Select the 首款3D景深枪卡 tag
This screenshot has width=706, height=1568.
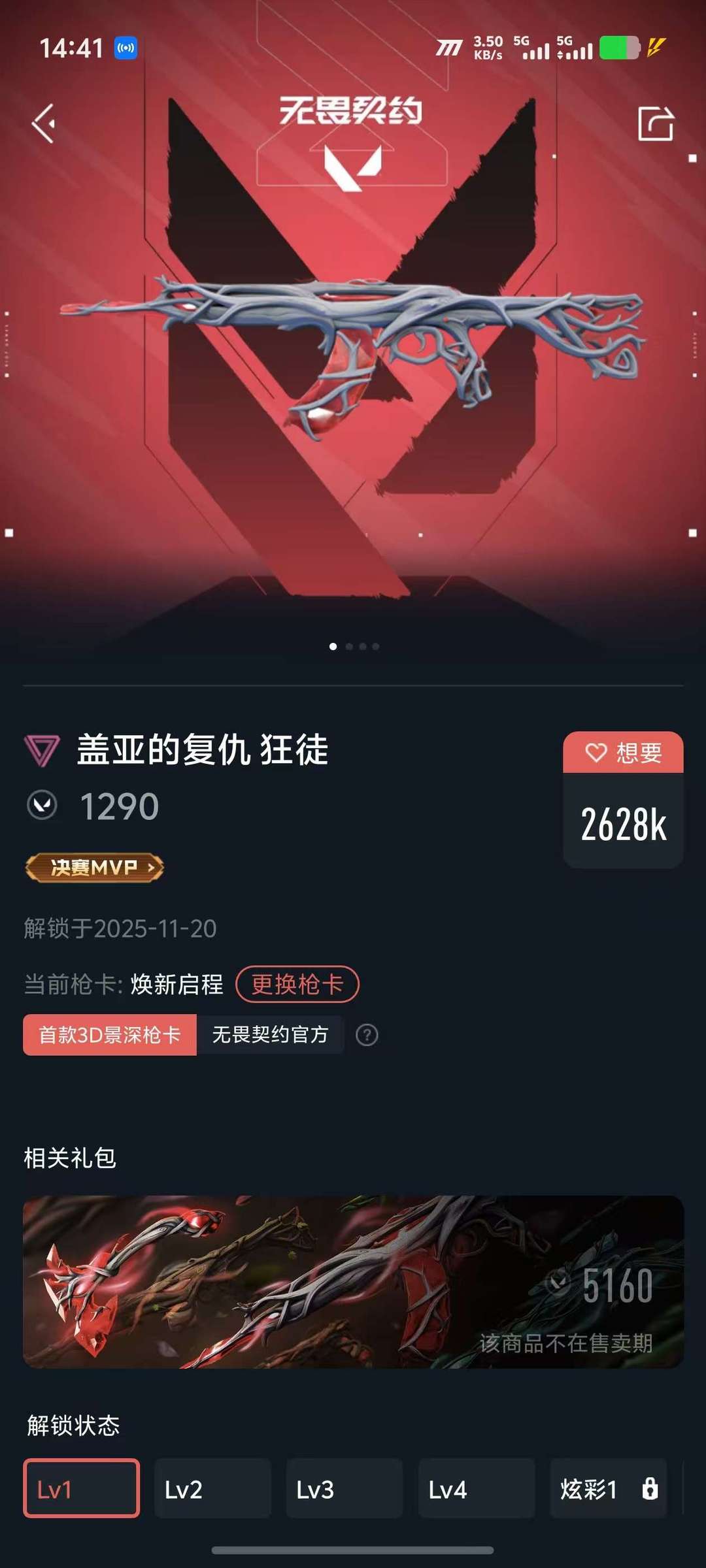(110, 1034)
